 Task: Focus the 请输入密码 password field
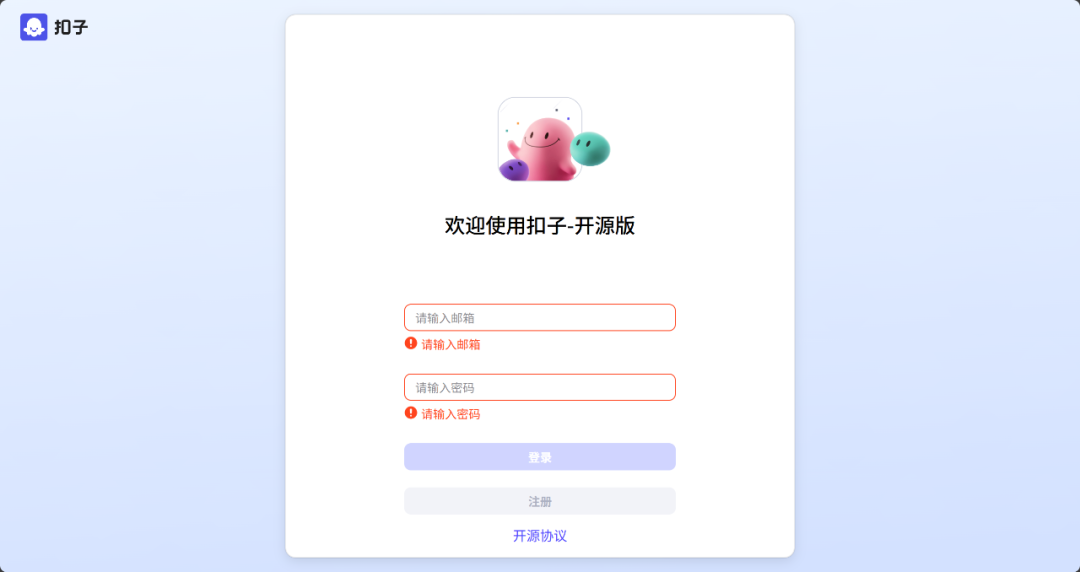(540, 388)
